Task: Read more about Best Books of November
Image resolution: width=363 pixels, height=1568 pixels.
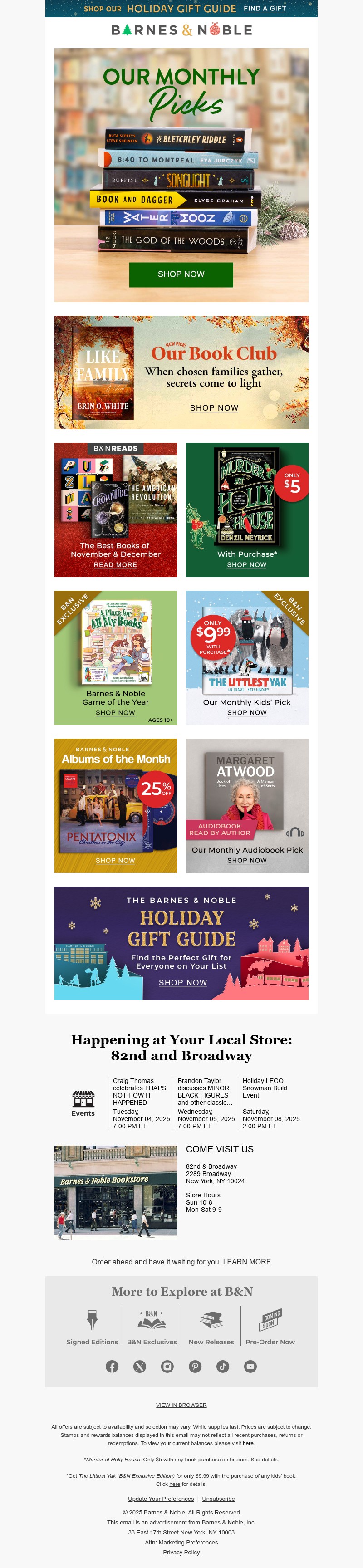Action: coord(115,565)
